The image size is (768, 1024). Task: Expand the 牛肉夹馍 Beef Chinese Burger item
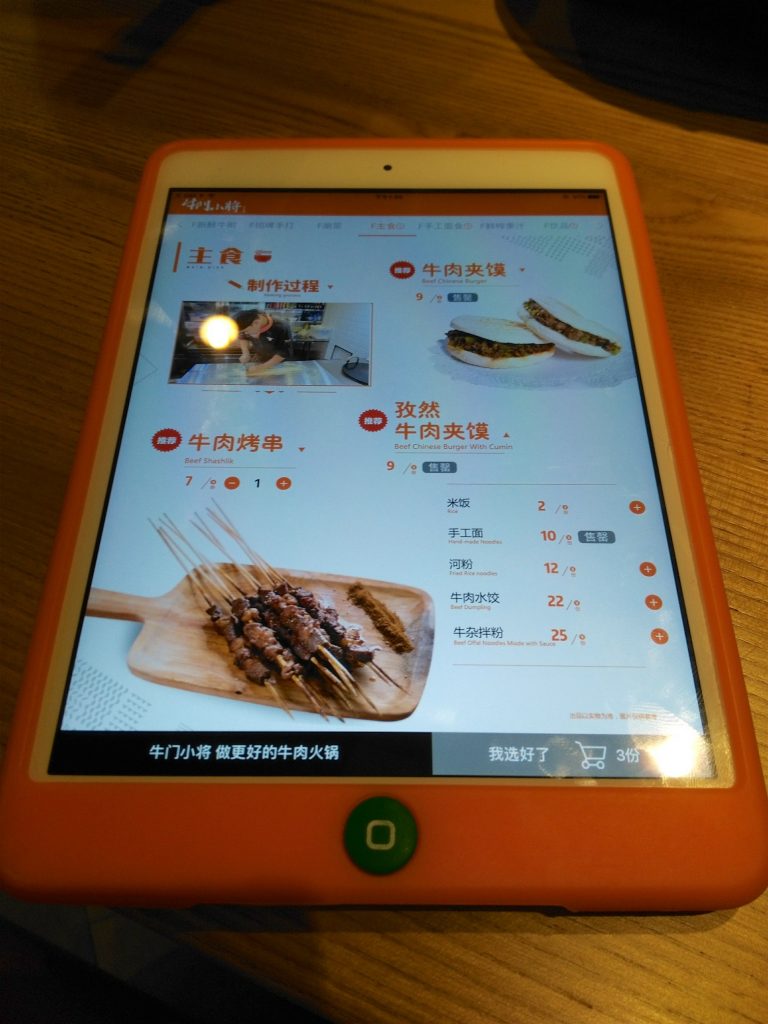[521, 271]
